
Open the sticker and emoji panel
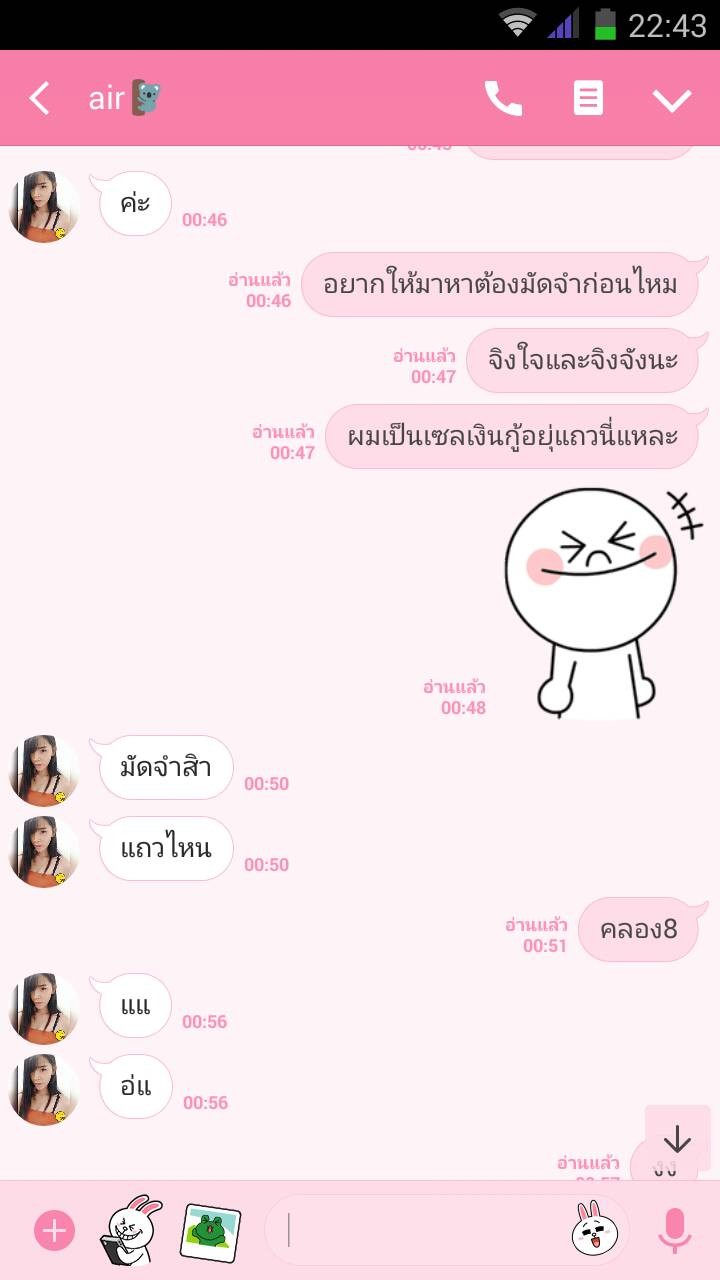596,1230
